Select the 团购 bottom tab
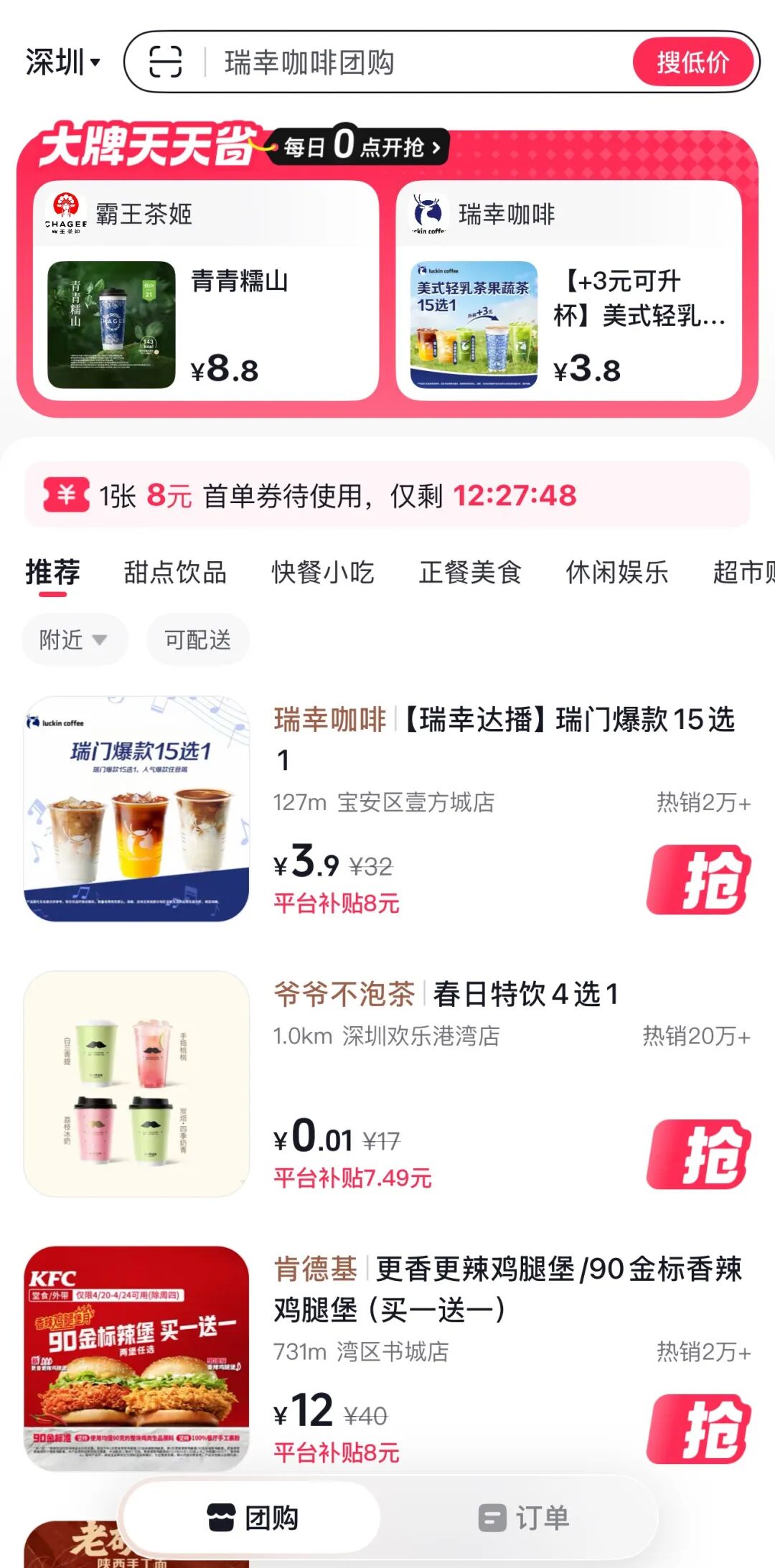Viewport: 775px width, 1568px height. click(253, 1518)
